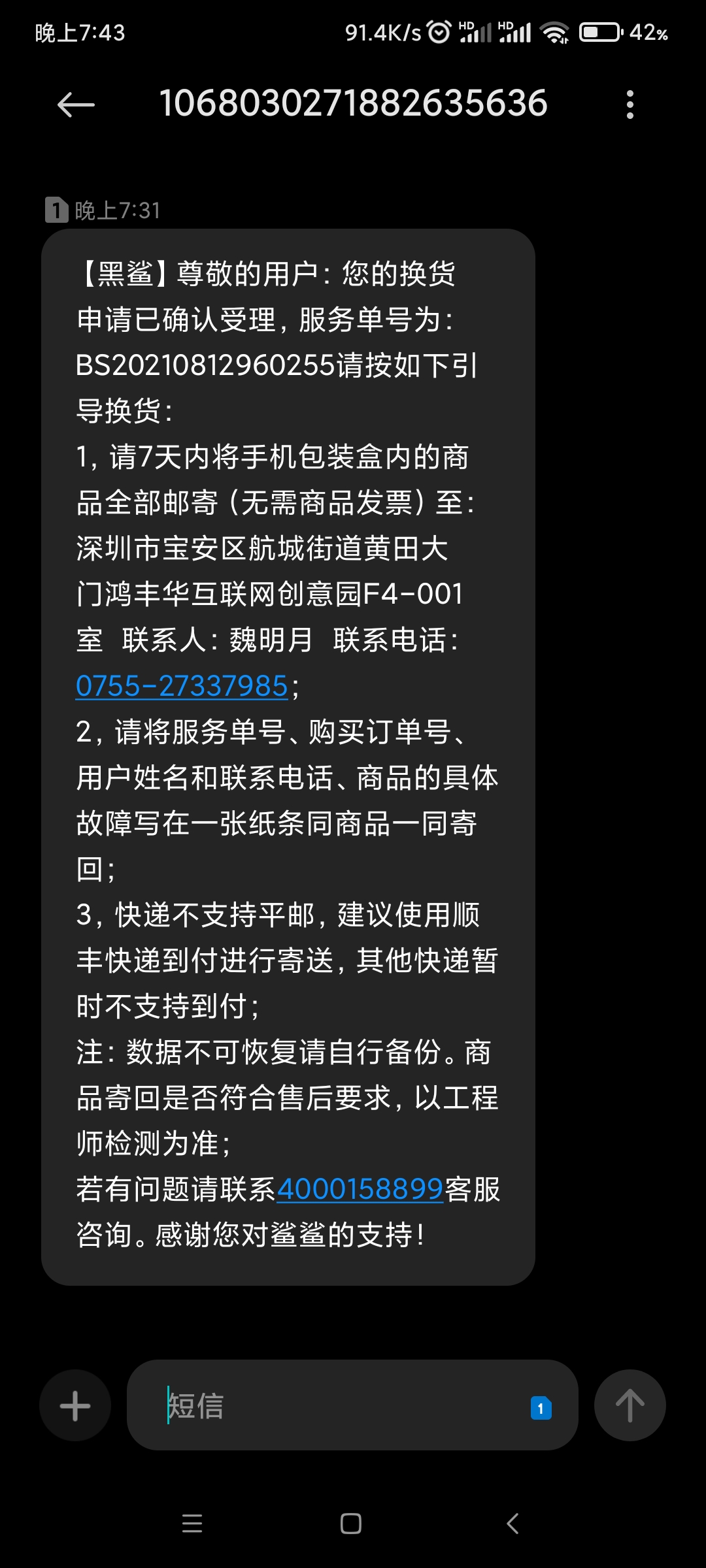Open the plus attachment options
The height and width of the screenshot is (1568, 706).
(x=75, y=1405)
